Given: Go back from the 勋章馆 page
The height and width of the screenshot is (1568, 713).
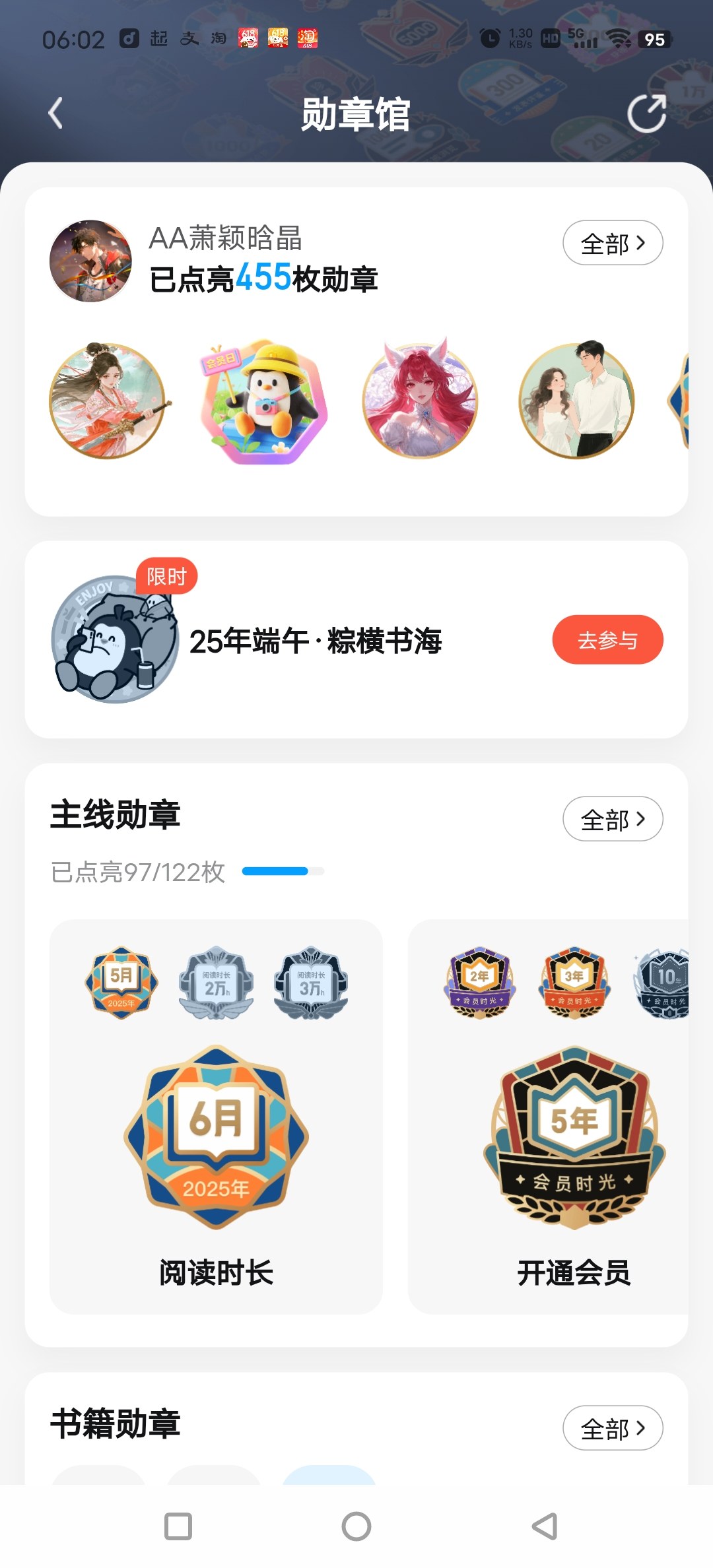Looking at the screenshot, I should [x=55, y=114].
